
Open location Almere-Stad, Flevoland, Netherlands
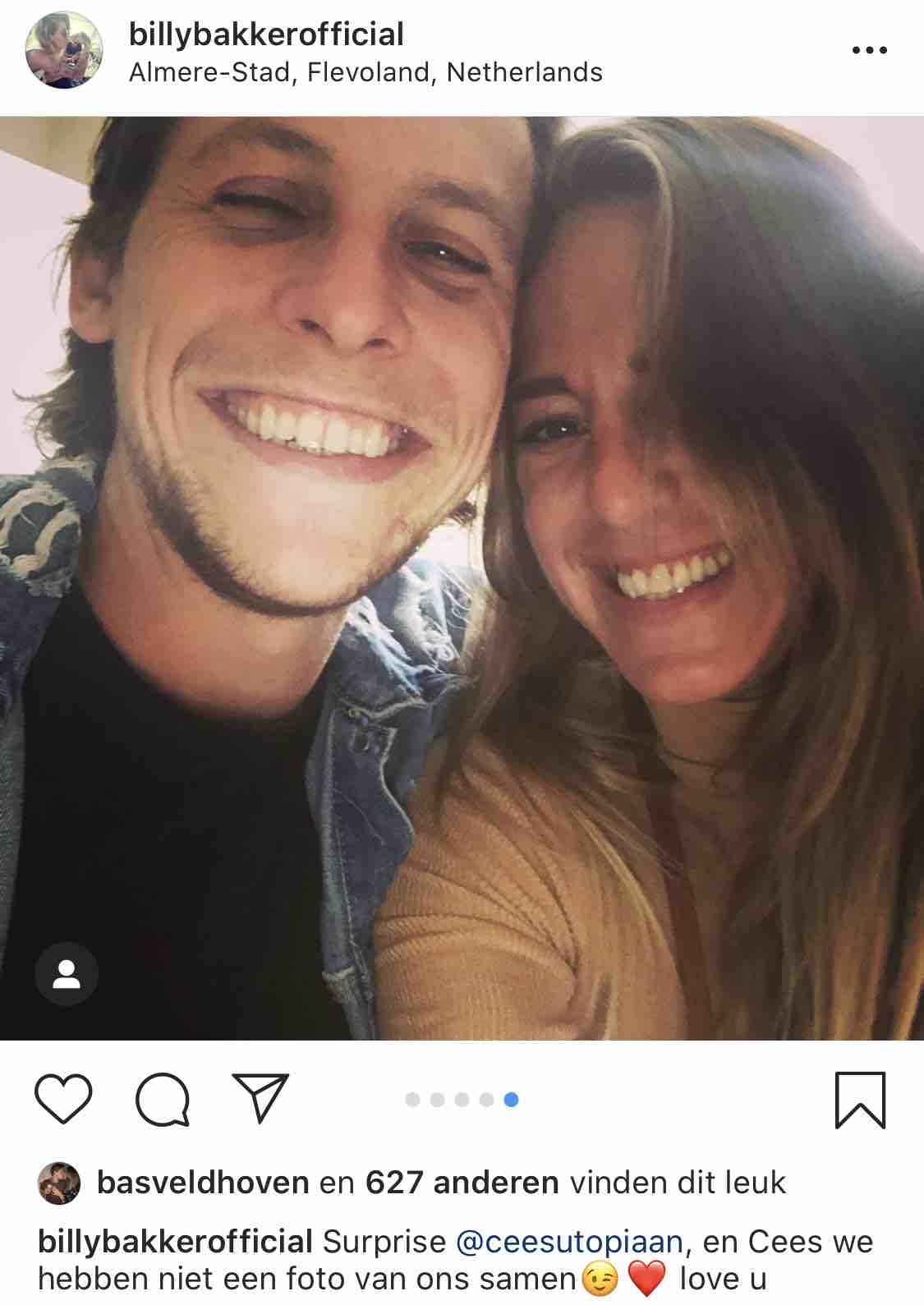[365, 73]
